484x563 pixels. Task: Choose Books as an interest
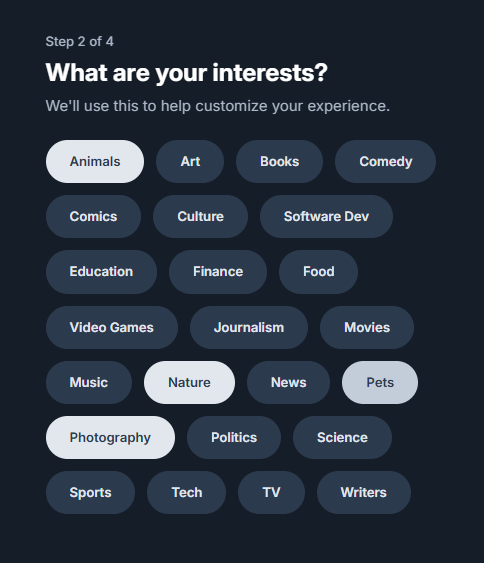pyautogui.click(x=279, y=162)
